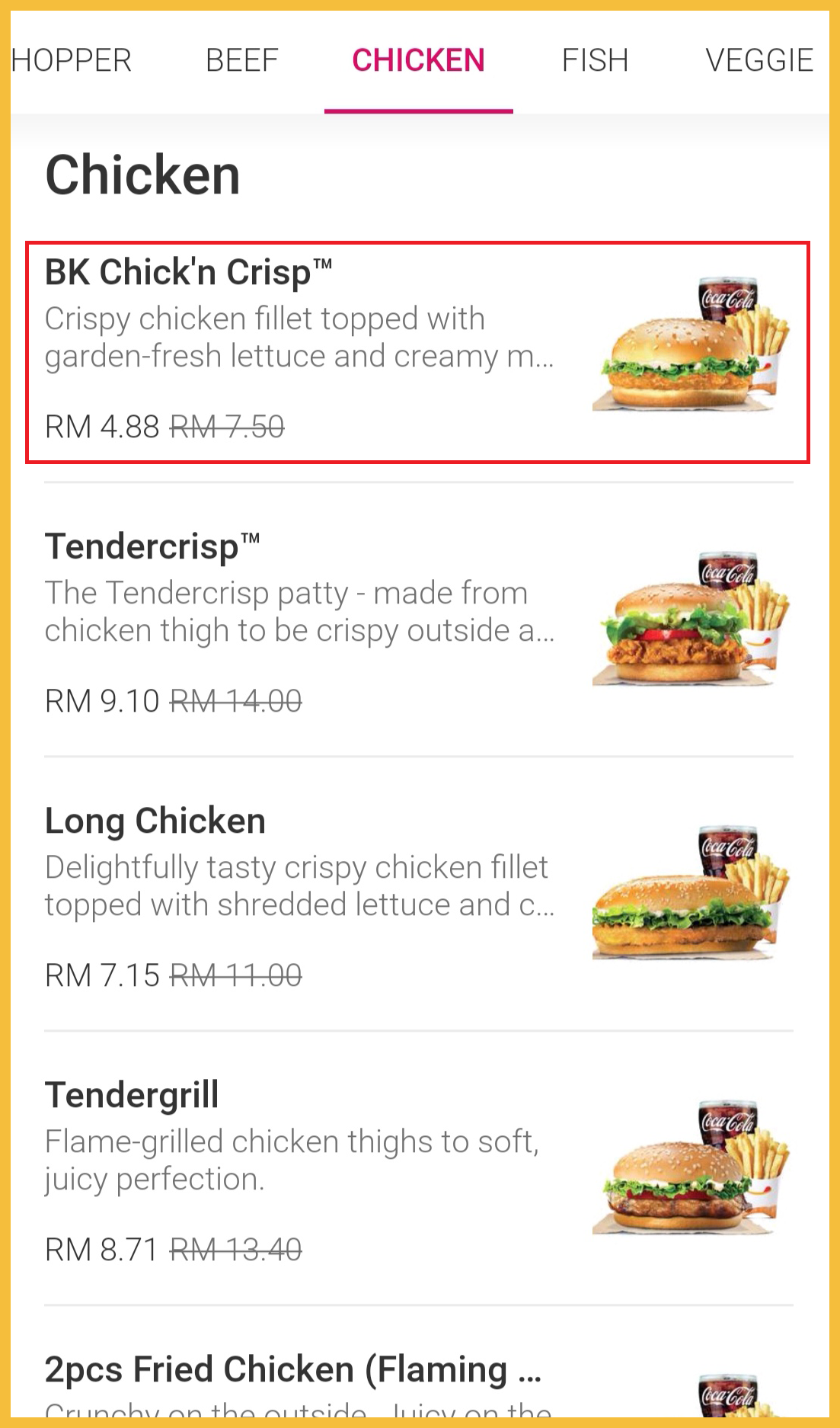
Task: Switch to the Hopper tab
Action: 71,60
